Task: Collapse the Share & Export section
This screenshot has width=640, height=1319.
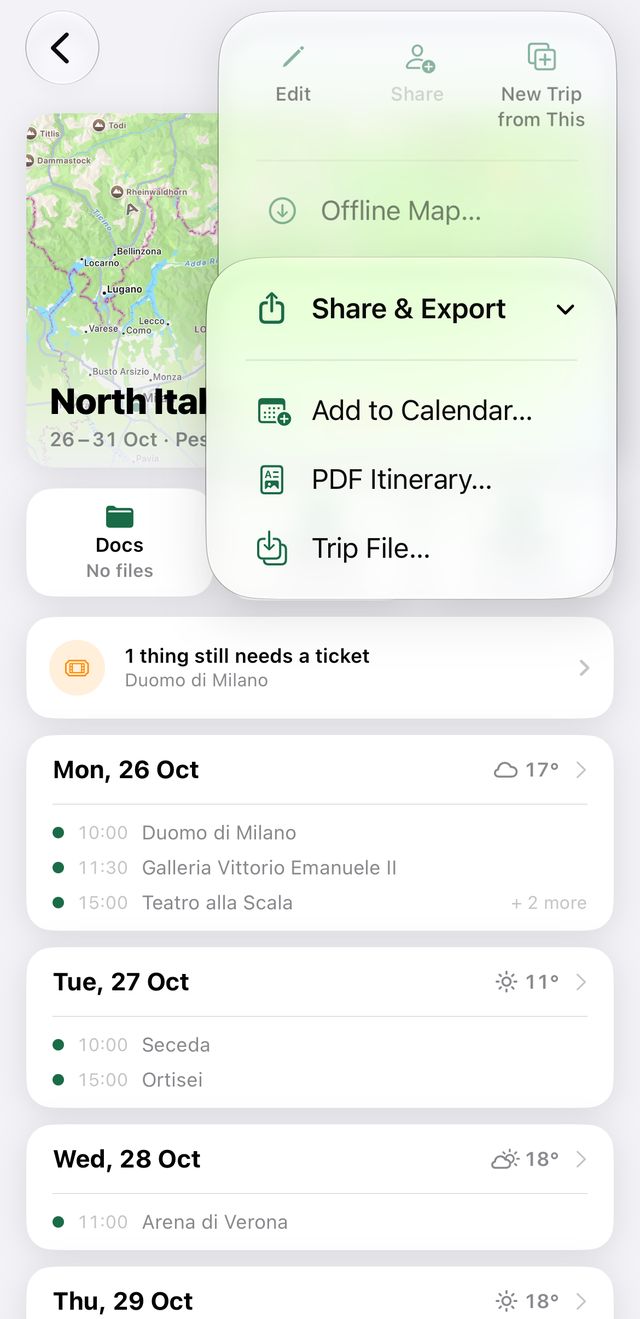Action: [411, 309]
